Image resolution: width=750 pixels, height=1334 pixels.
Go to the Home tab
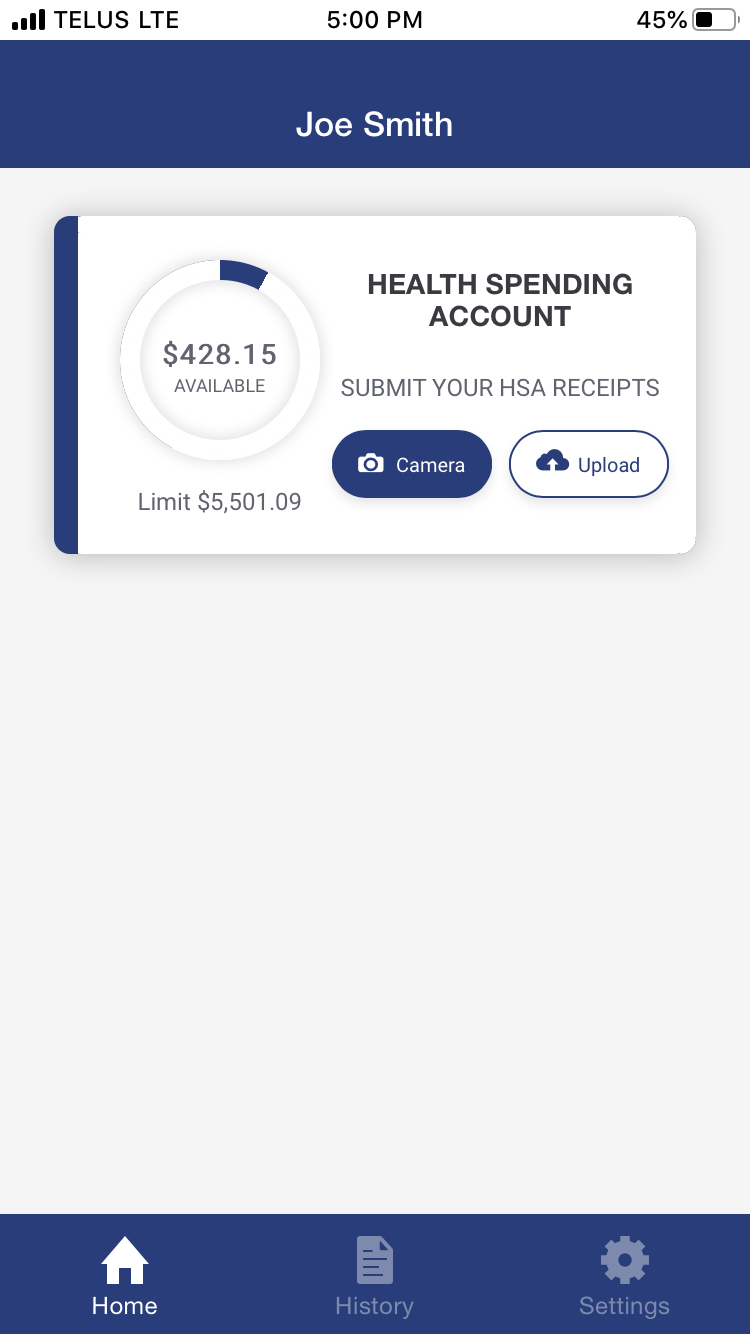pyautogui.click(x=124, y=1277)
